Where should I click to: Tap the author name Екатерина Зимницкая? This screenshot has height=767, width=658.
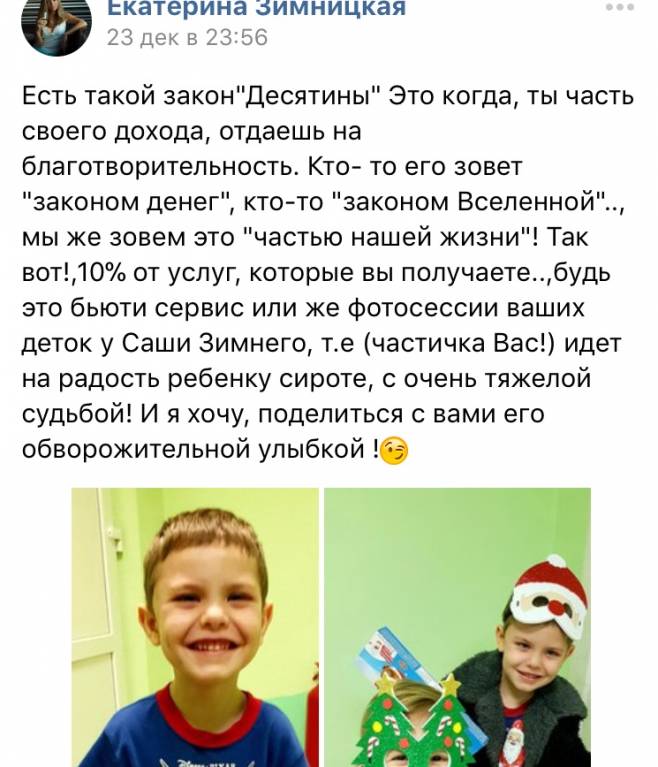(255, 9)
